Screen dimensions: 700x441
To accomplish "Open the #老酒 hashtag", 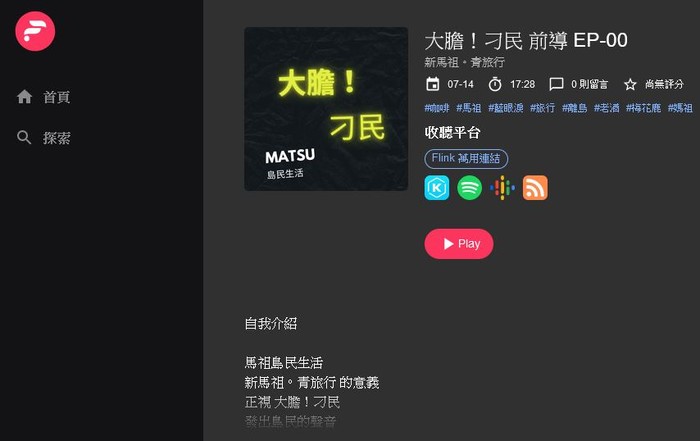I will 606,108.
